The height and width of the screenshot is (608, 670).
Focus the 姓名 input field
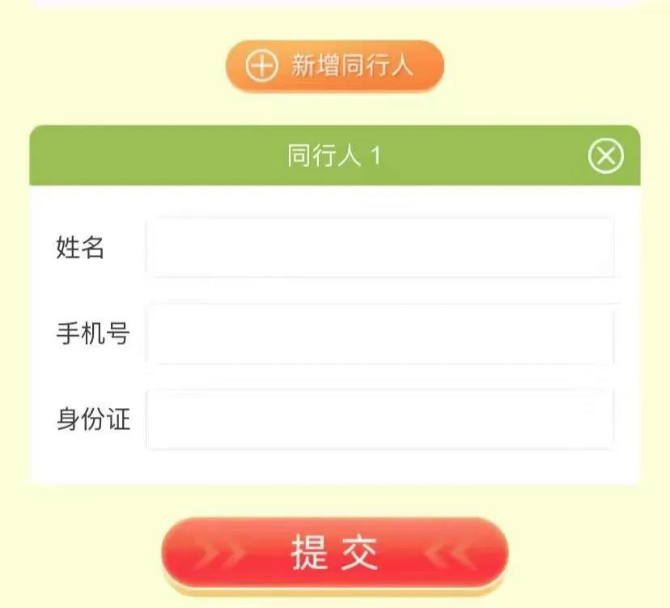380,248
